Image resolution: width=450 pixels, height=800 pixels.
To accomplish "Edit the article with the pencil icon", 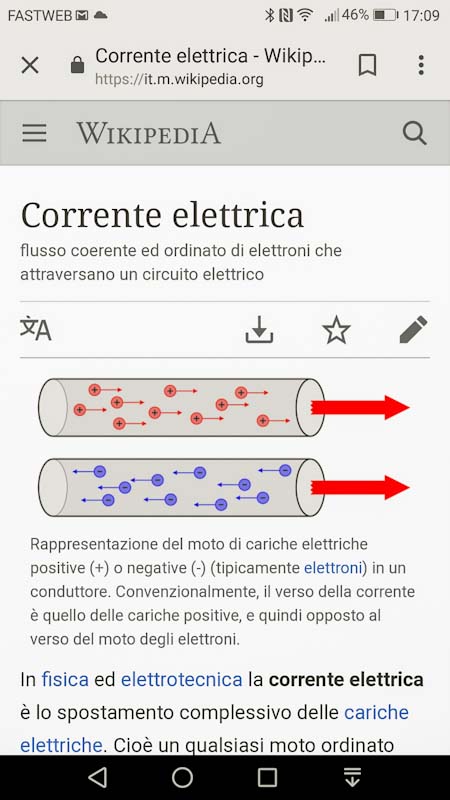I will 413,330.
